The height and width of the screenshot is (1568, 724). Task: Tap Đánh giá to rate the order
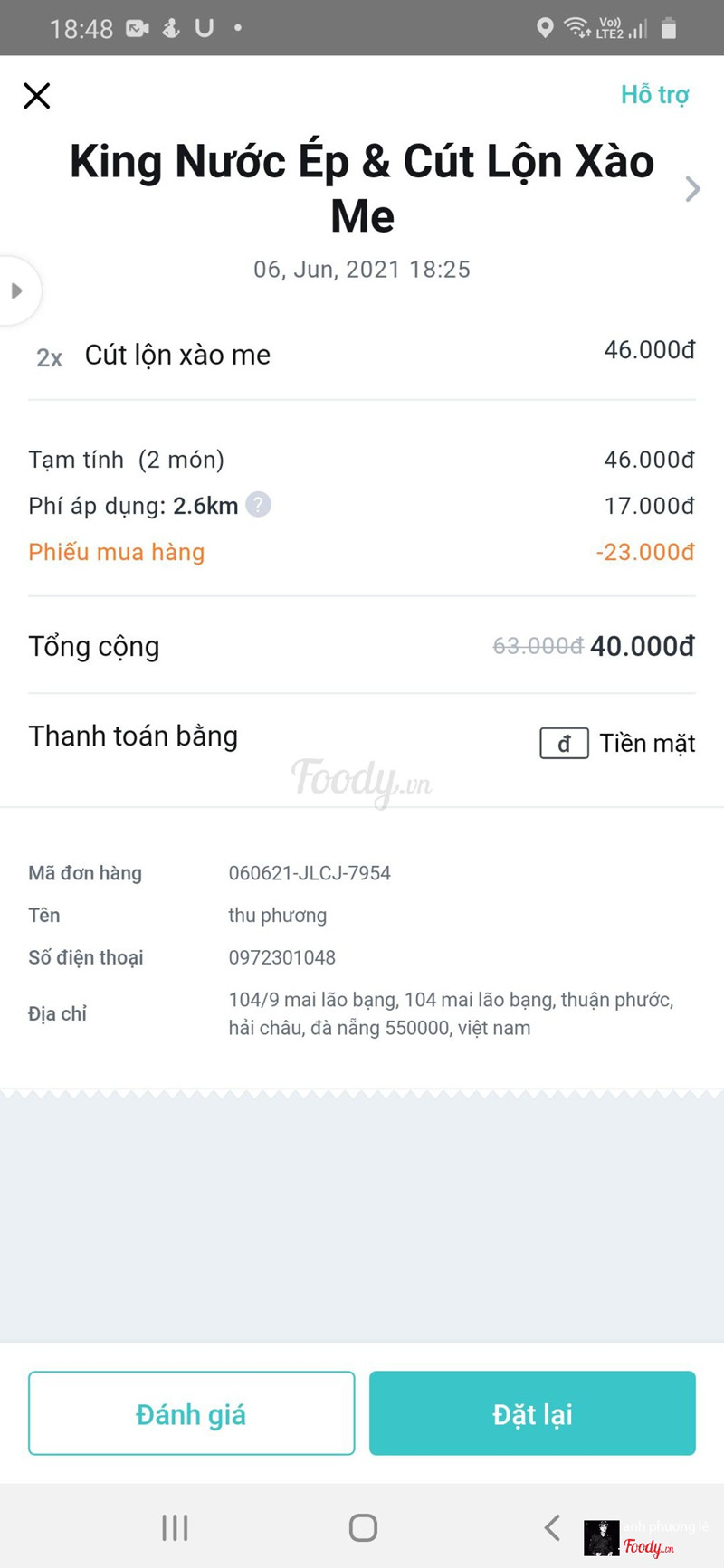[191, 1413]
